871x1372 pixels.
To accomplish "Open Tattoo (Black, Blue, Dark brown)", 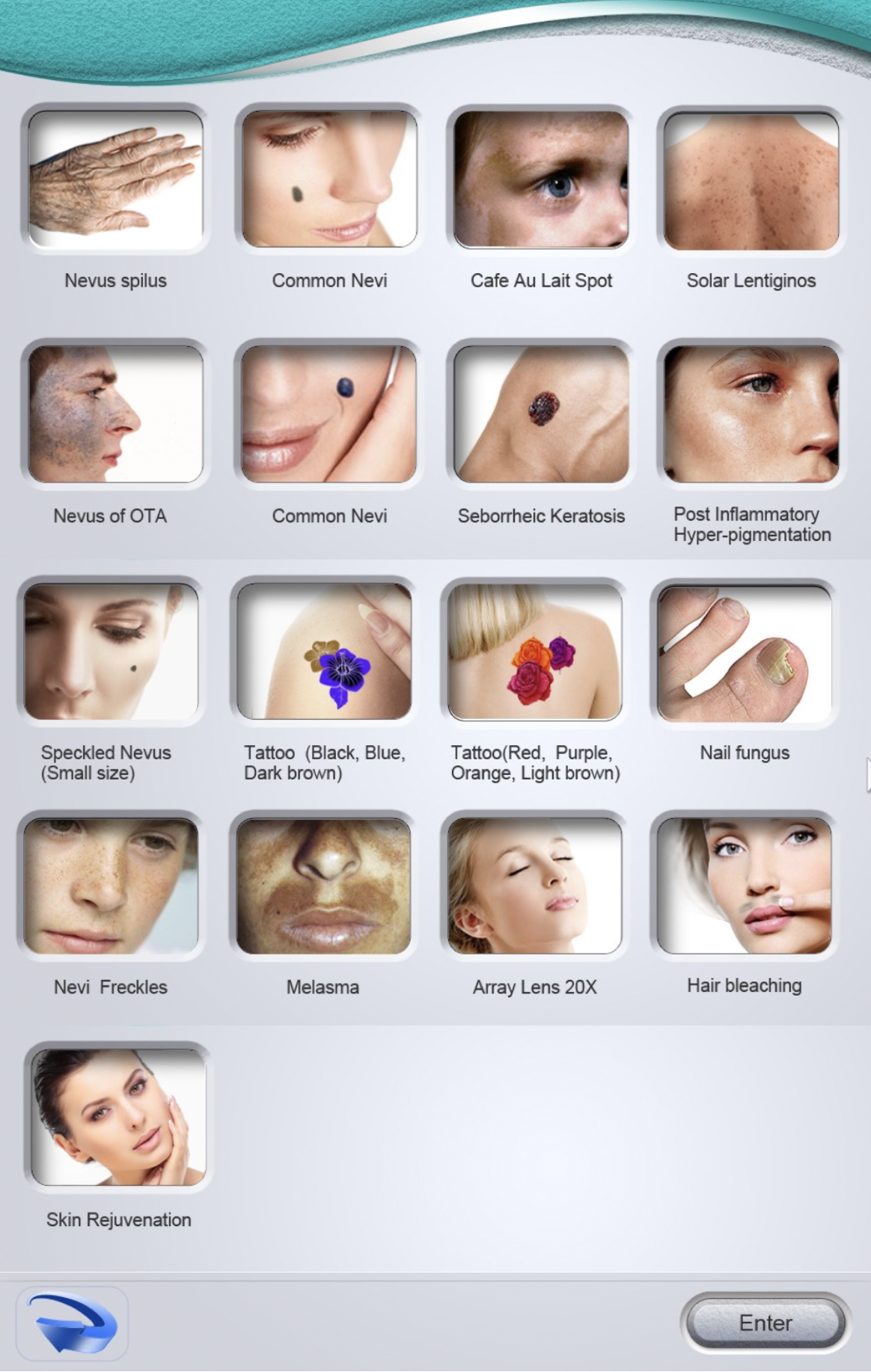I will point(324,651).
